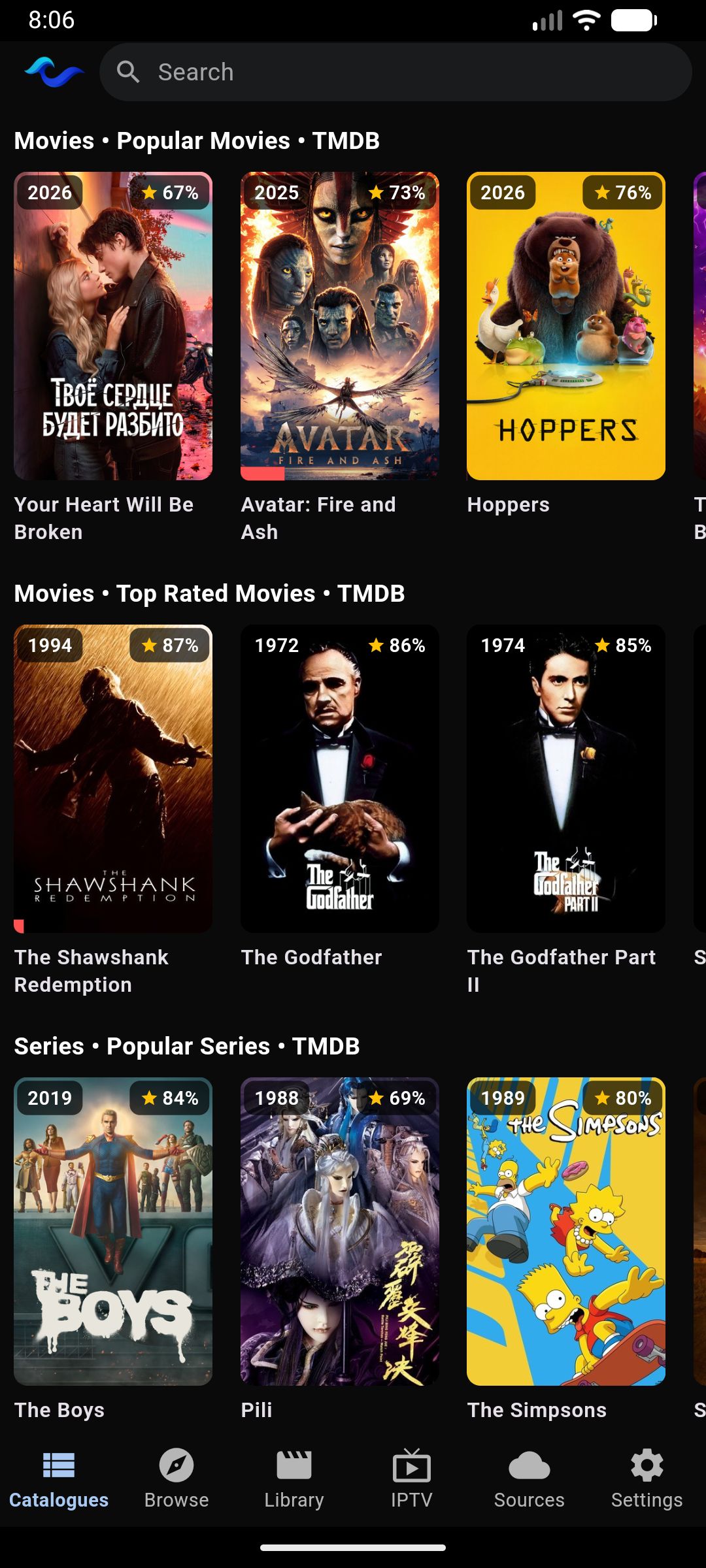Click the magnifying glass in the search bar
Image resolution: width=706 pixels, height=1568 pixels.
pyautogui.click(x=129, y=72)
